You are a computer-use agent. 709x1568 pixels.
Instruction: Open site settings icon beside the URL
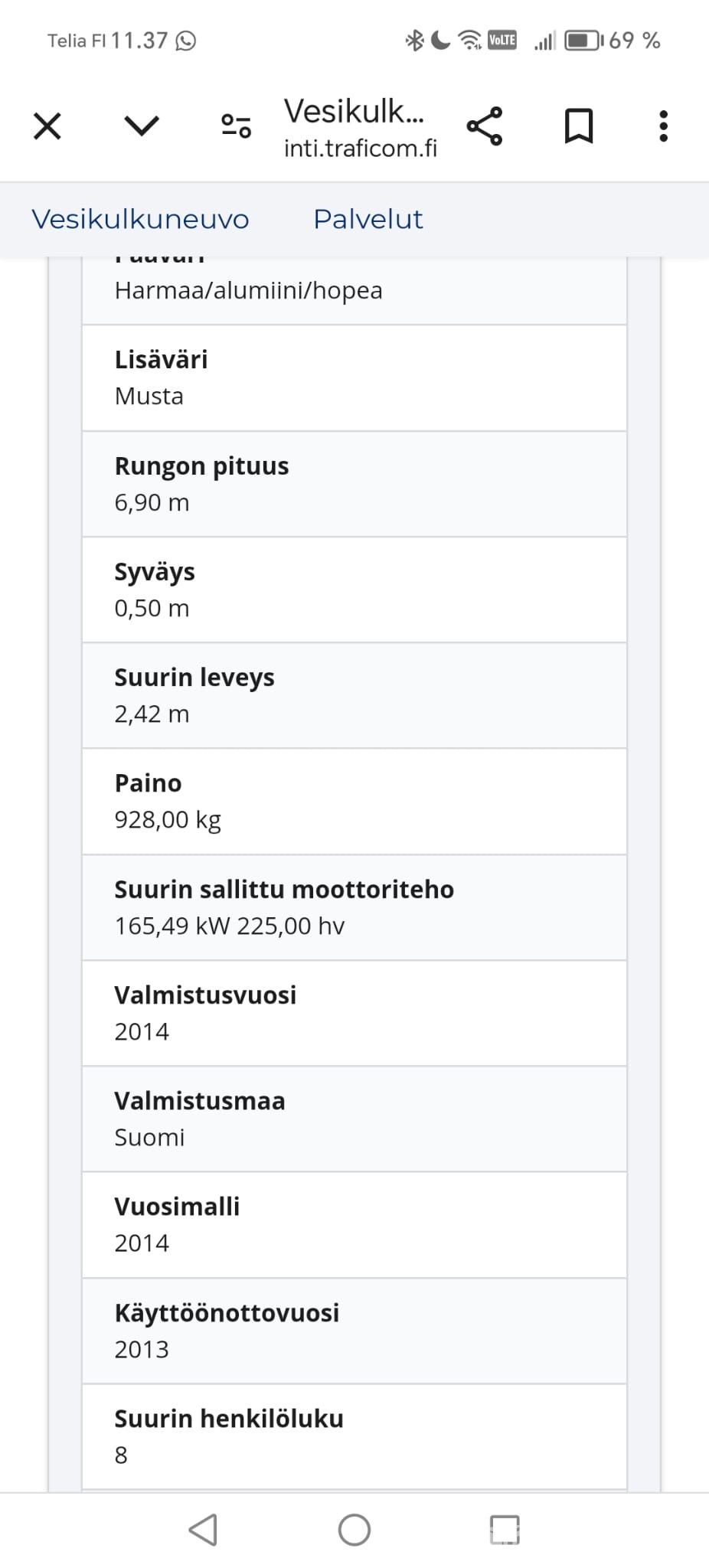[x=236, y=126]
